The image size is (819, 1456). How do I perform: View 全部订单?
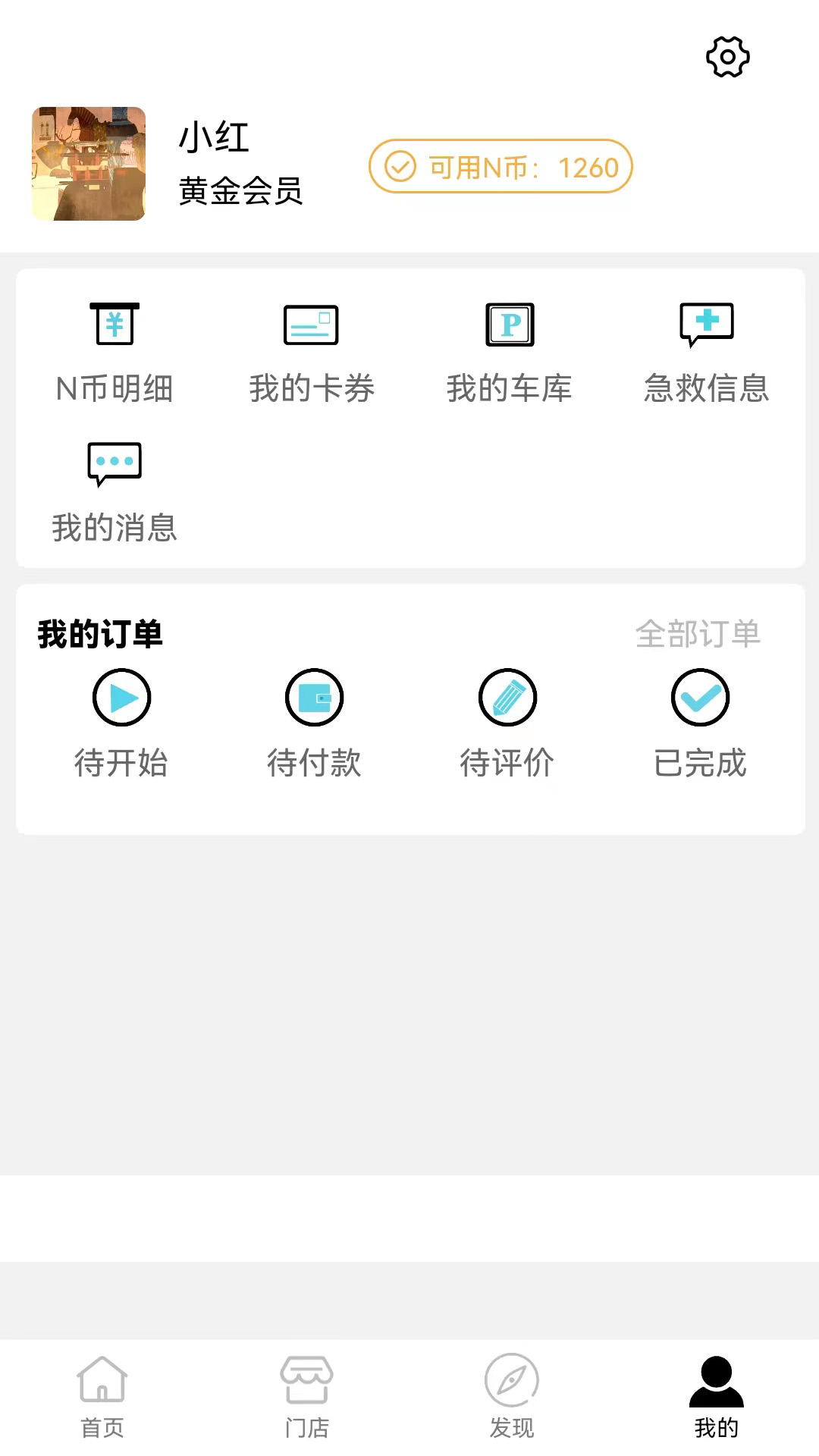pyautogui.click(x=698, y=634)
